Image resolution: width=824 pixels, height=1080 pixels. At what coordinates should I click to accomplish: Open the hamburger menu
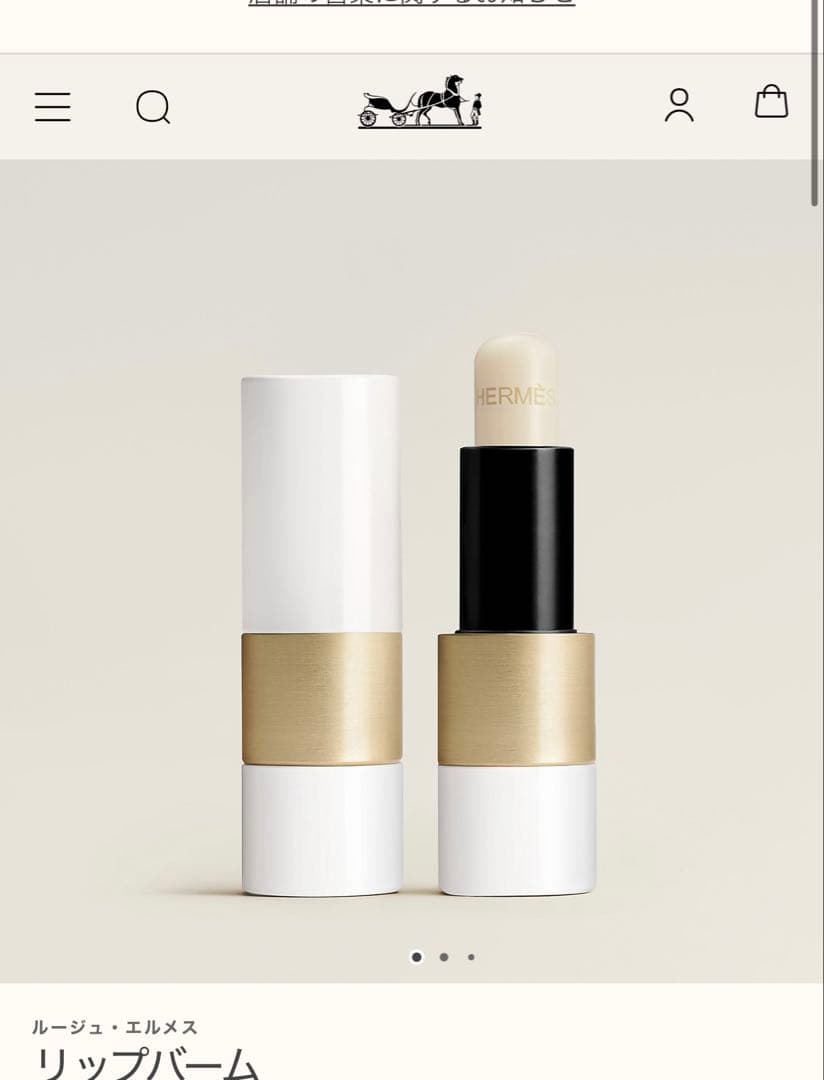53,106
